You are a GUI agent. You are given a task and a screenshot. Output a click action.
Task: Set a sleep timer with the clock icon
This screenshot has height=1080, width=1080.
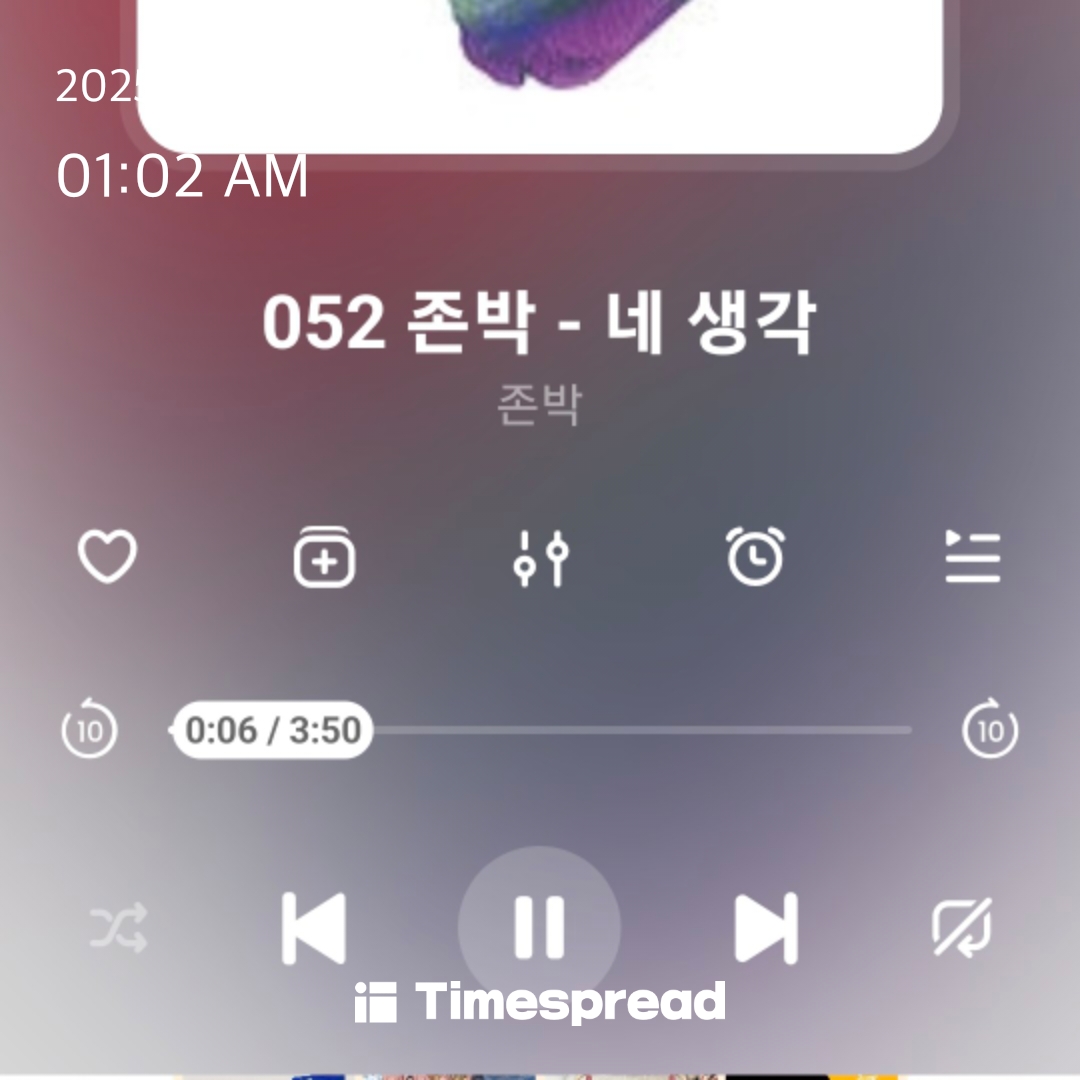(x=755, y=557)
